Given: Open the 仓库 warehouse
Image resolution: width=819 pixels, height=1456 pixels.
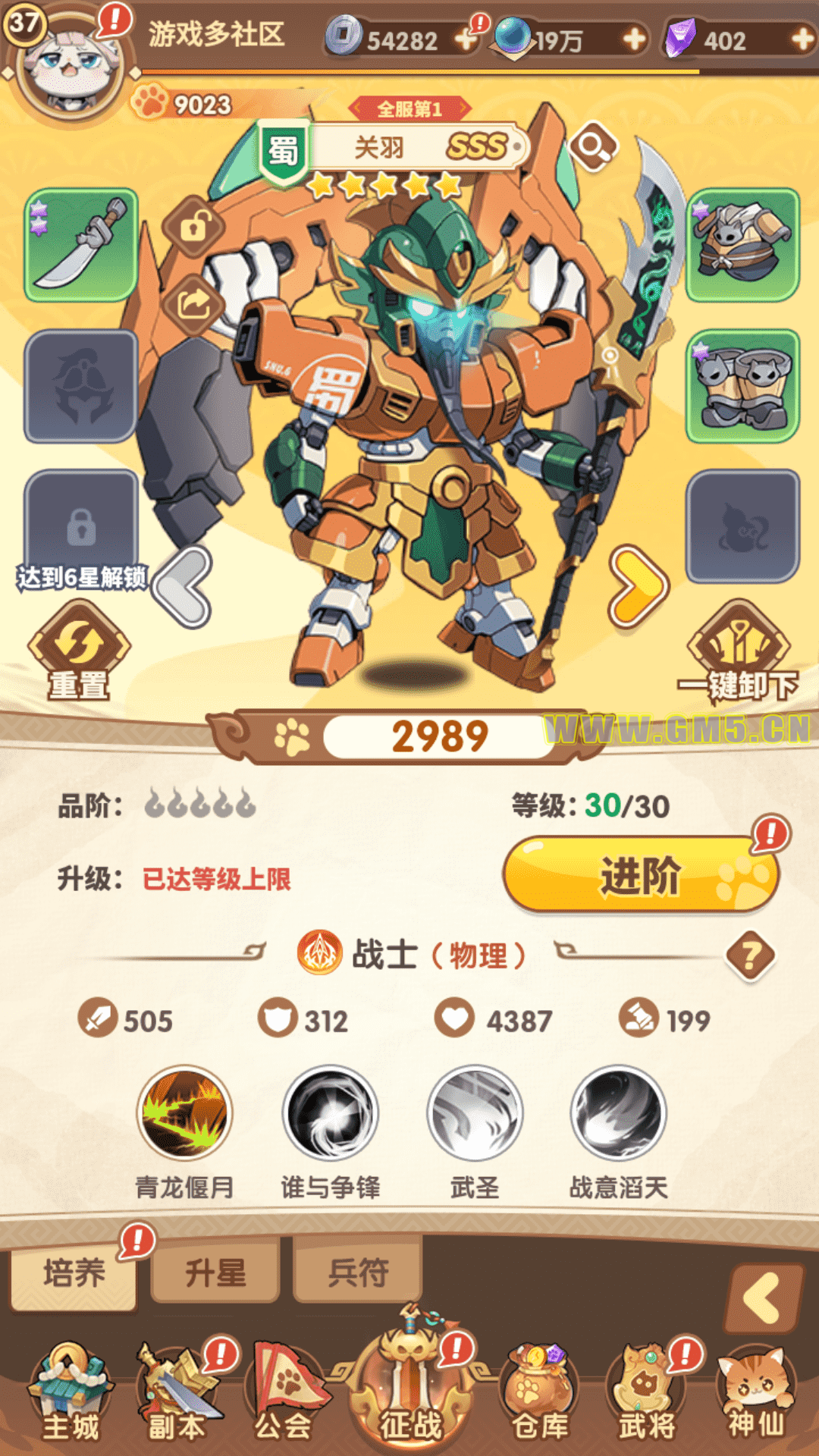Looking at the screenshot, I should point(540,1394).
